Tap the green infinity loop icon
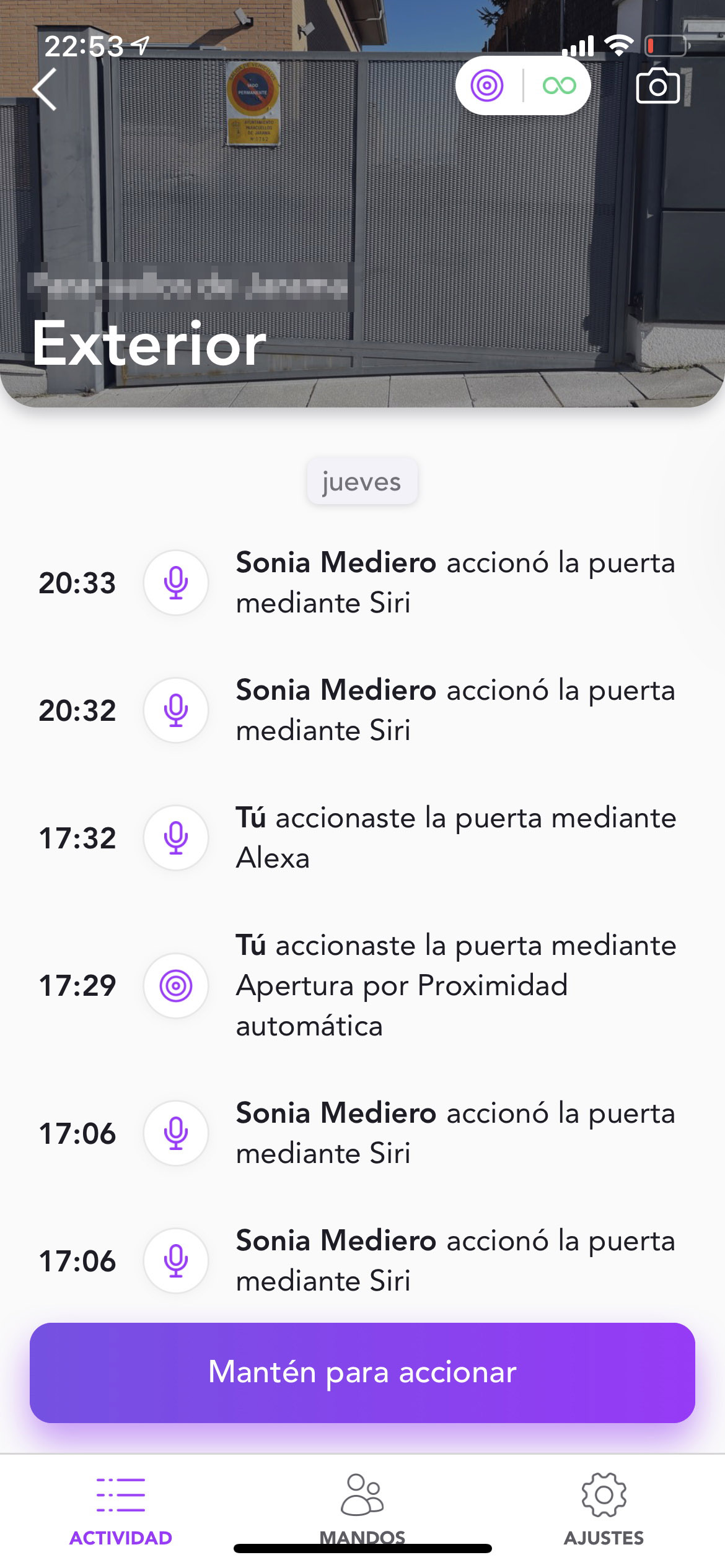The image size is (725, 1568). [559, 85]
